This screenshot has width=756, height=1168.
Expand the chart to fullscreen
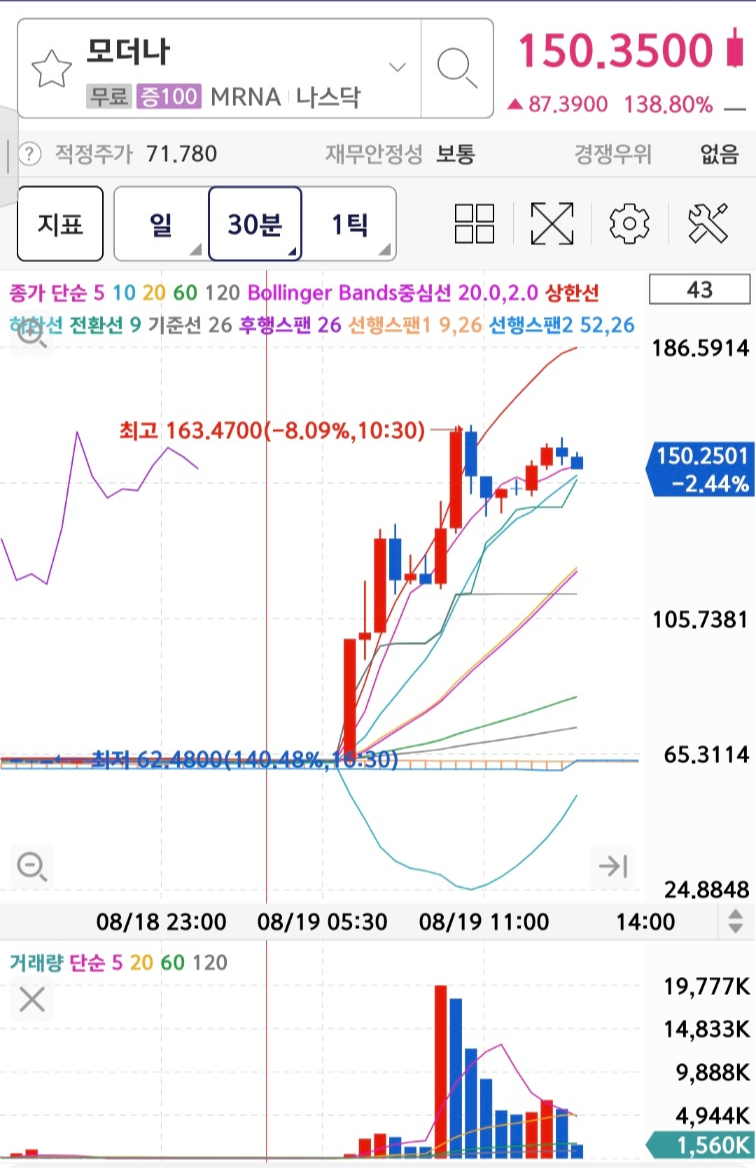552,223
